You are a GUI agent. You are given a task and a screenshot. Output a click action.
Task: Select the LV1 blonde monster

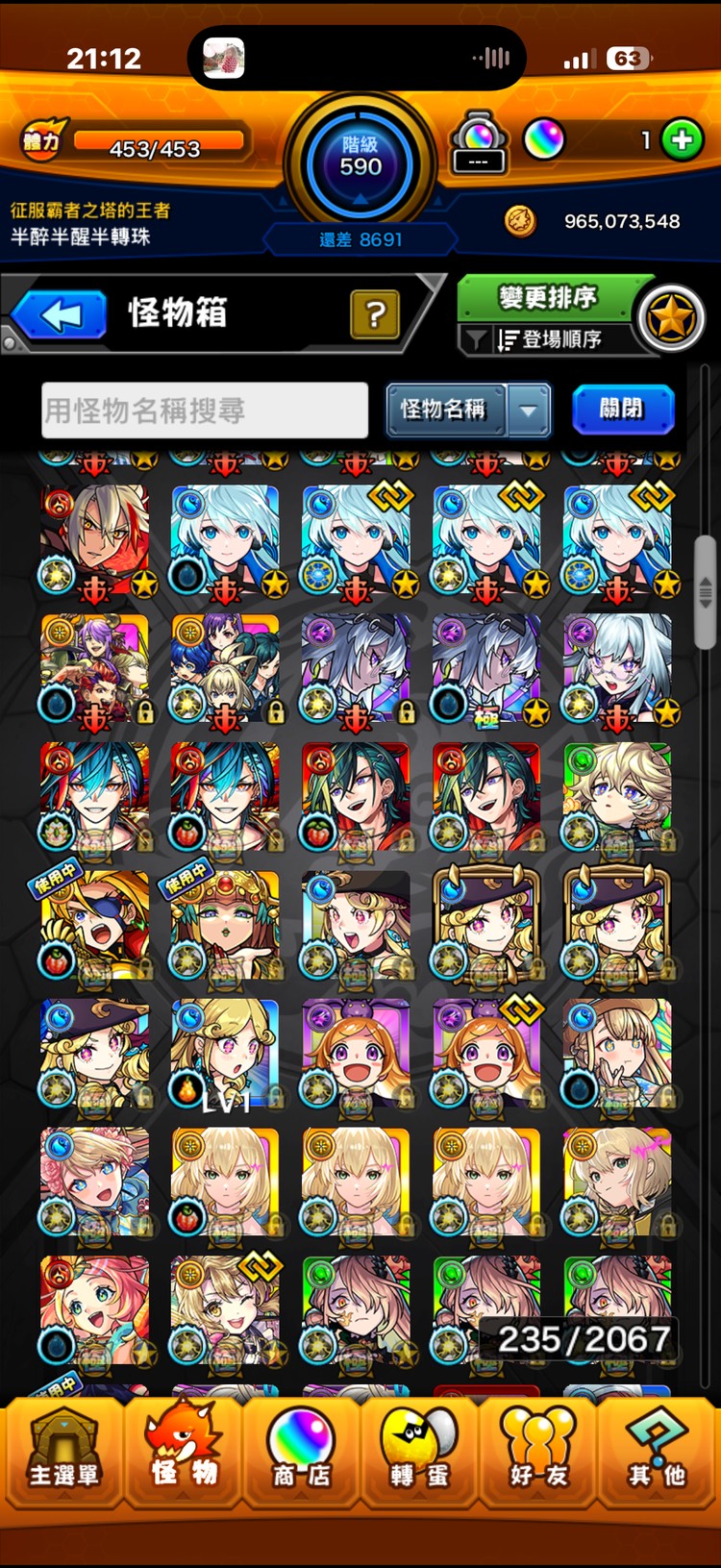[x=225, y=1056]
